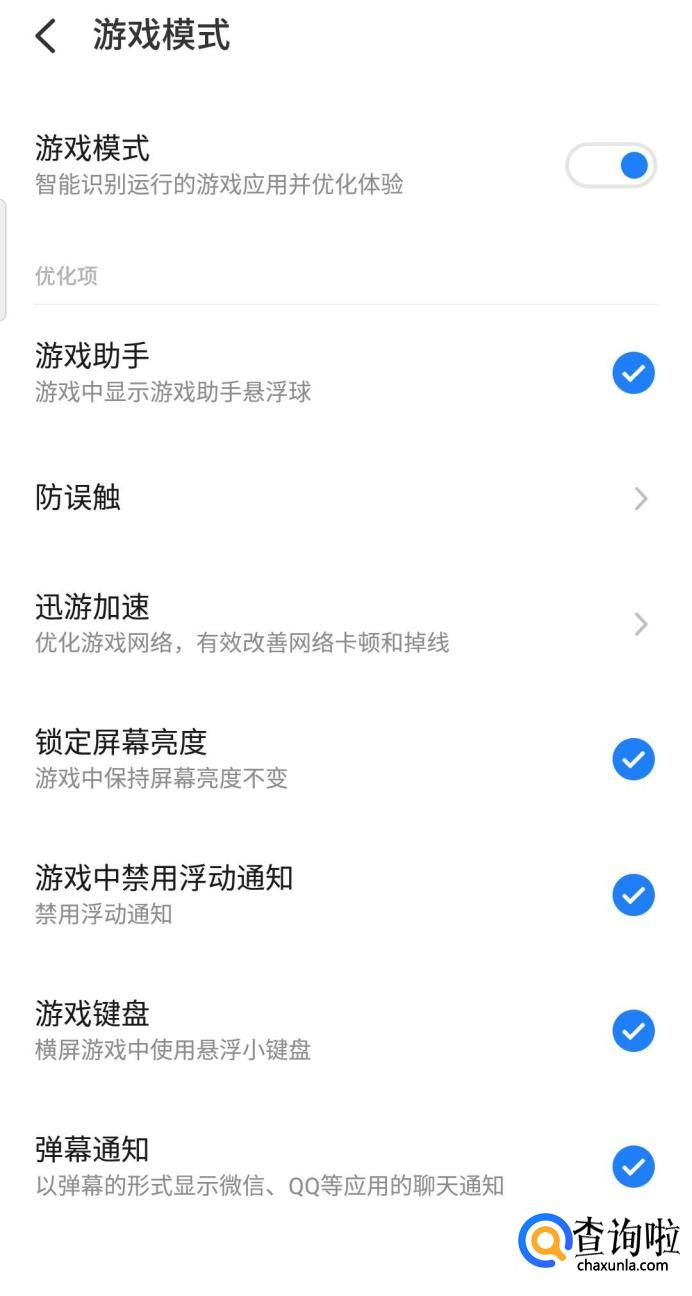The image size is (692, 1296).
Task: Turn off 弹幕通知 checkbox
Action: pos(633,1166)
